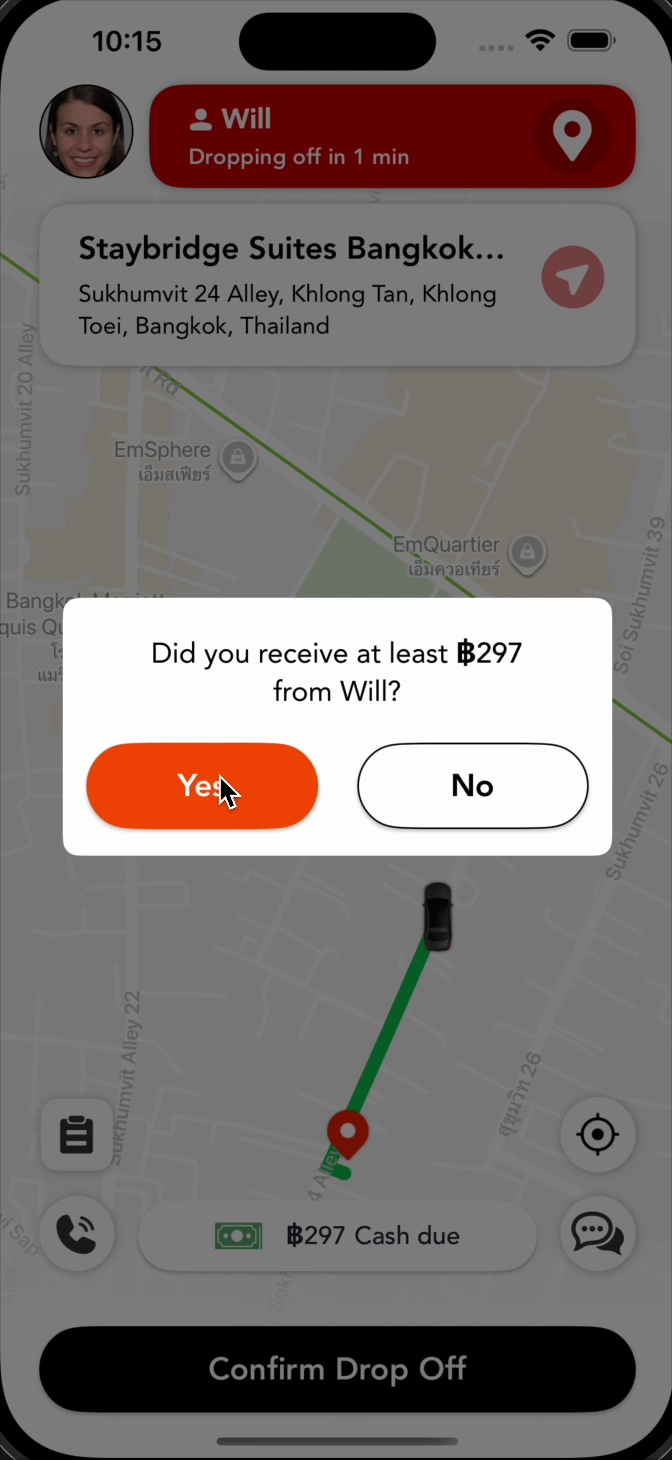Open the driver profile photo
Image resolution: width=672 pixels, height=1460 pixels.
point(86,132)
